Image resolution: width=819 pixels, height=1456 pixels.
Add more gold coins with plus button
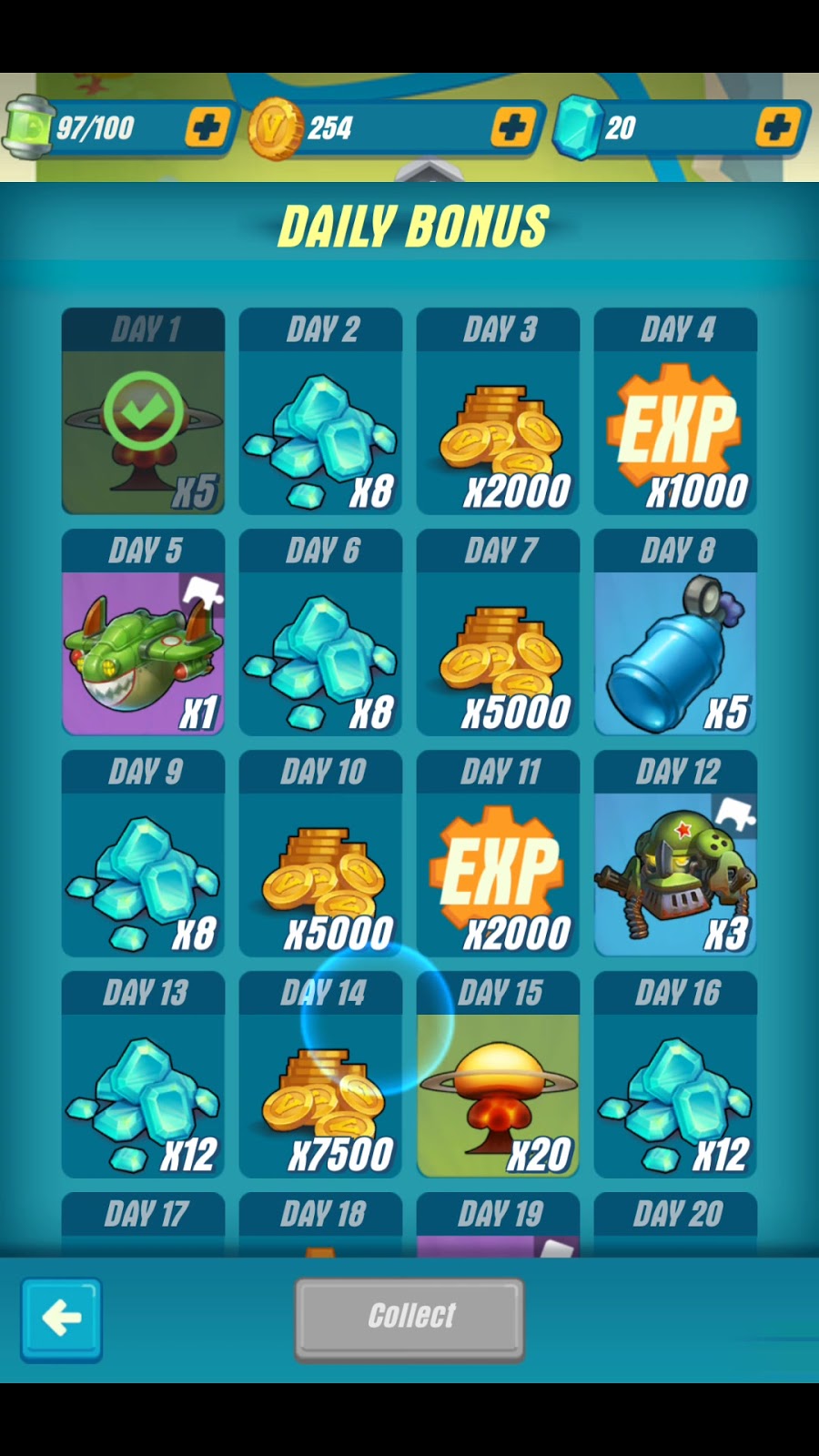[512, 127]
